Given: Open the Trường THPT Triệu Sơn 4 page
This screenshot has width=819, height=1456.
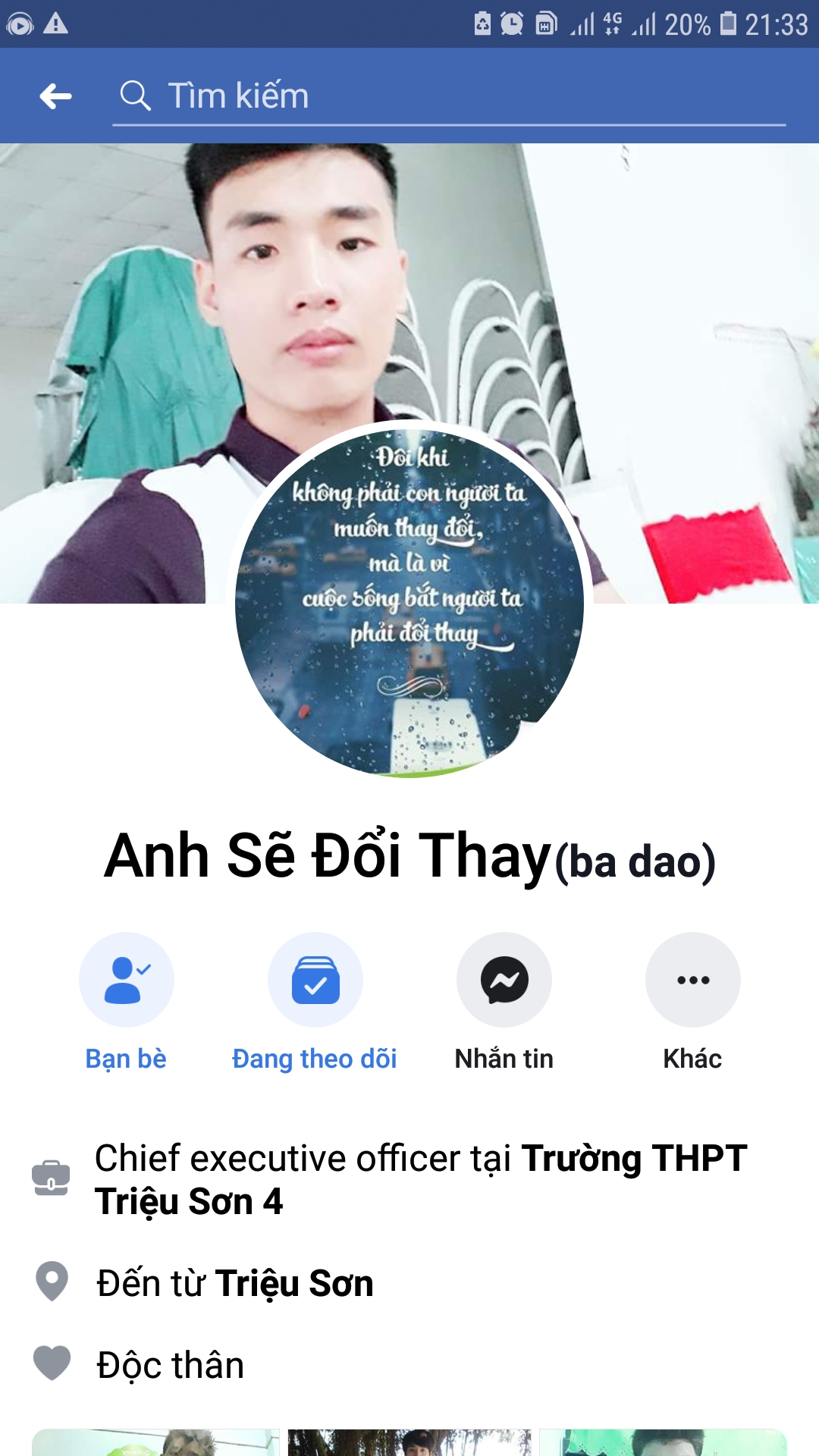Looking at the screenshot, I should (634, 1159).
